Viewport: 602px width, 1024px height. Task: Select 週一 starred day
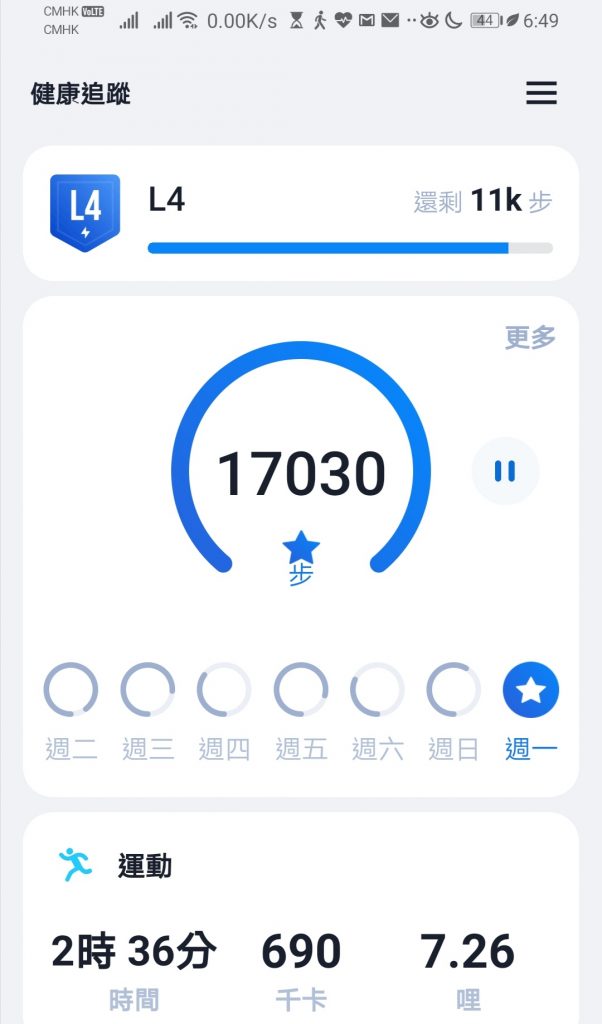click(531, 690)
